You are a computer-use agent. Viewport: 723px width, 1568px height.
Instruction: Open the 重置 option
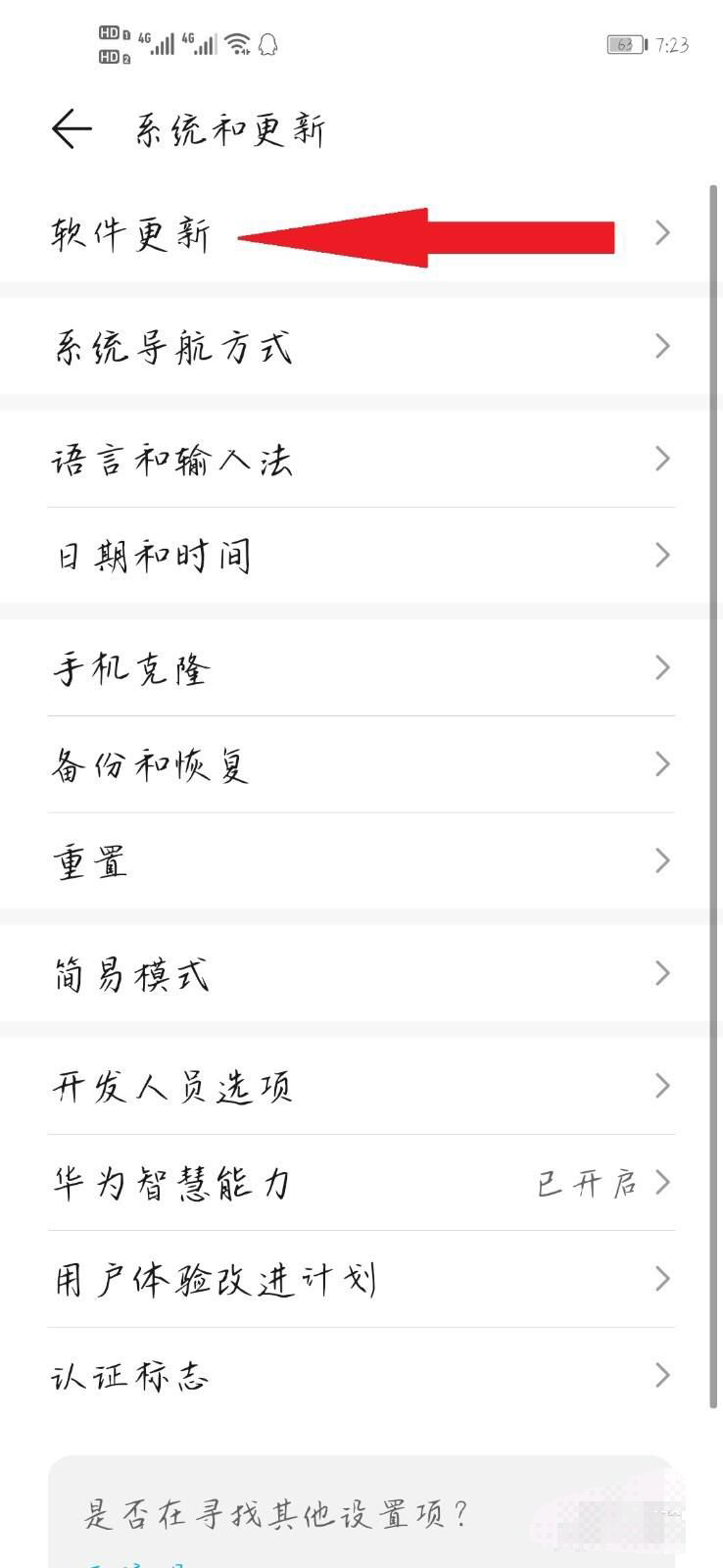(x=90, y=861)
